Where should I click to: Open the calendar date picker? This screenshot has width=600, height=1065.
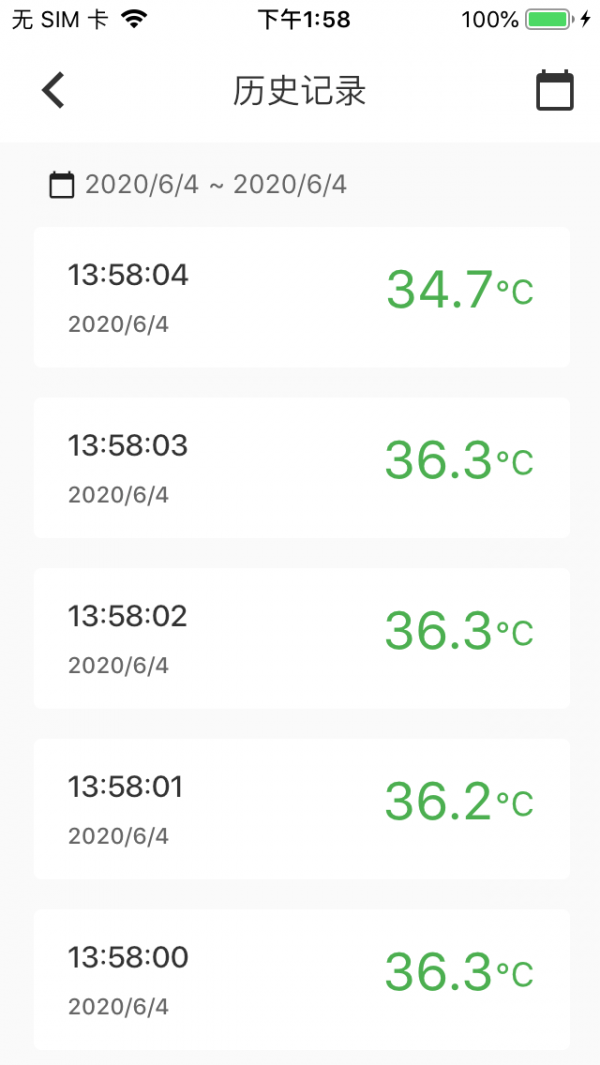(x=555, y=90)
